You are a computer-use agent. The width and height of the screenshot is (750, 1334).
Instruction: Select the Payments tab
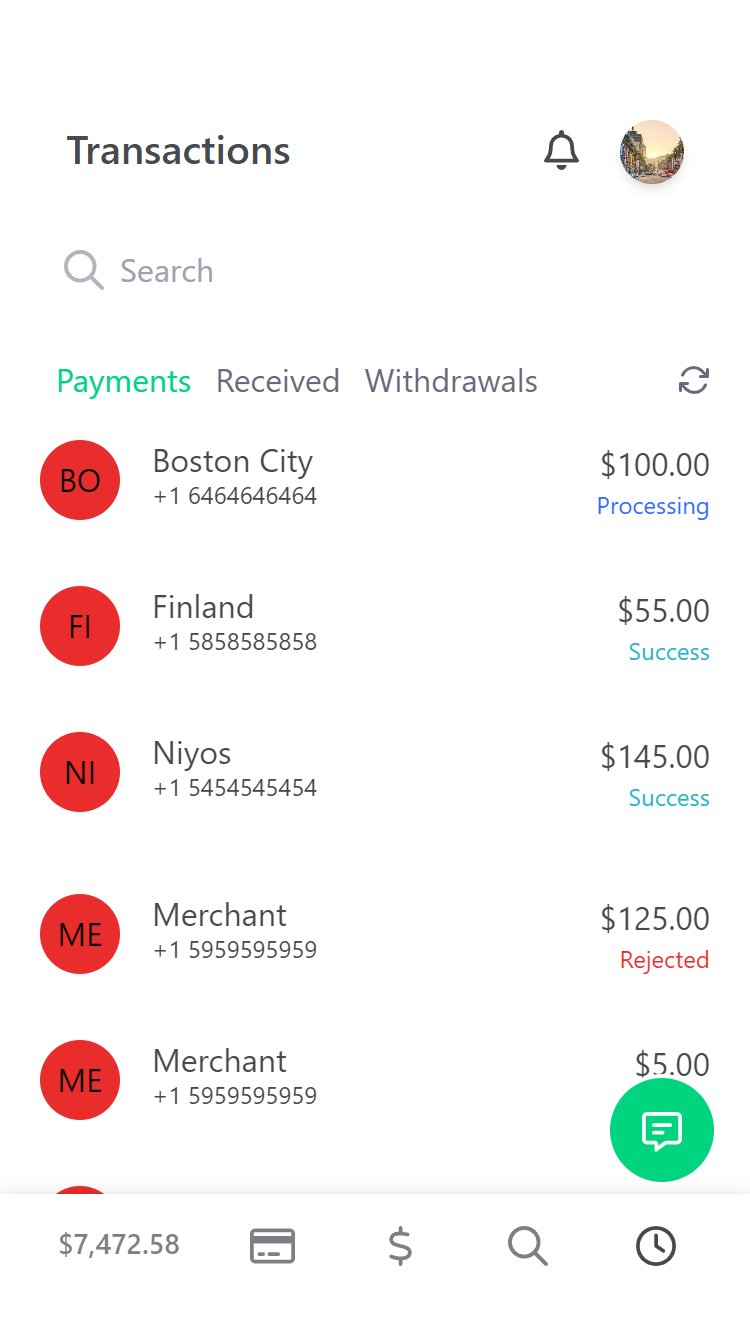124,381
